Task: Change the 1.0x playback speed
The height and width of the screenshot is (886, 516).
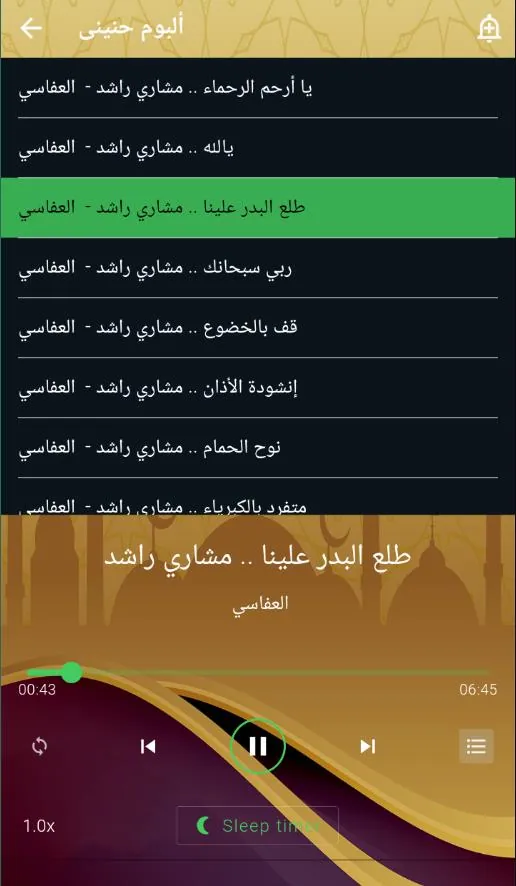Action: click(x=39, y=826)
